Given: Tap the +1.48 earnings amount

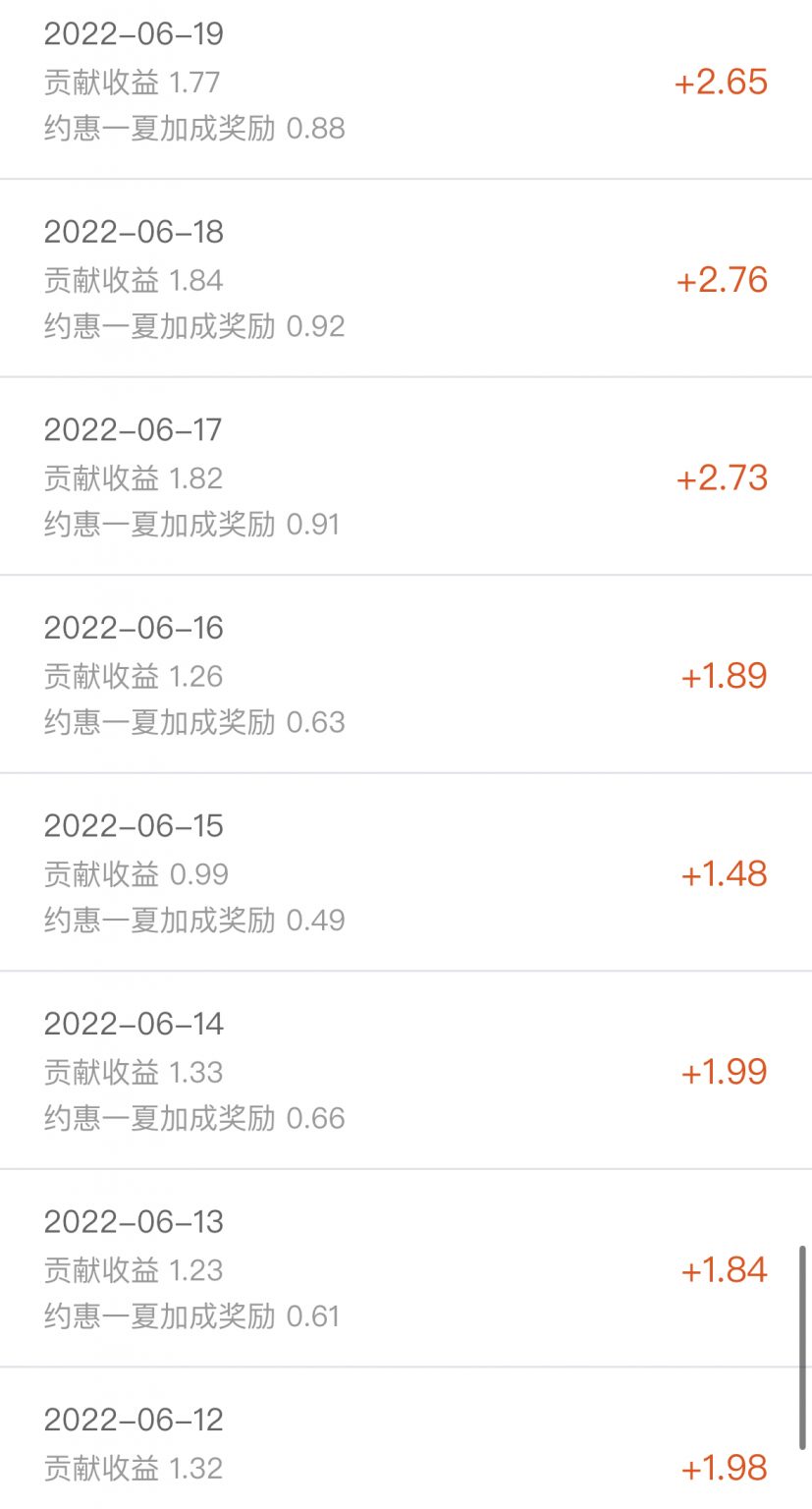Looking at the screenshot, I should (x=725, y=873).
